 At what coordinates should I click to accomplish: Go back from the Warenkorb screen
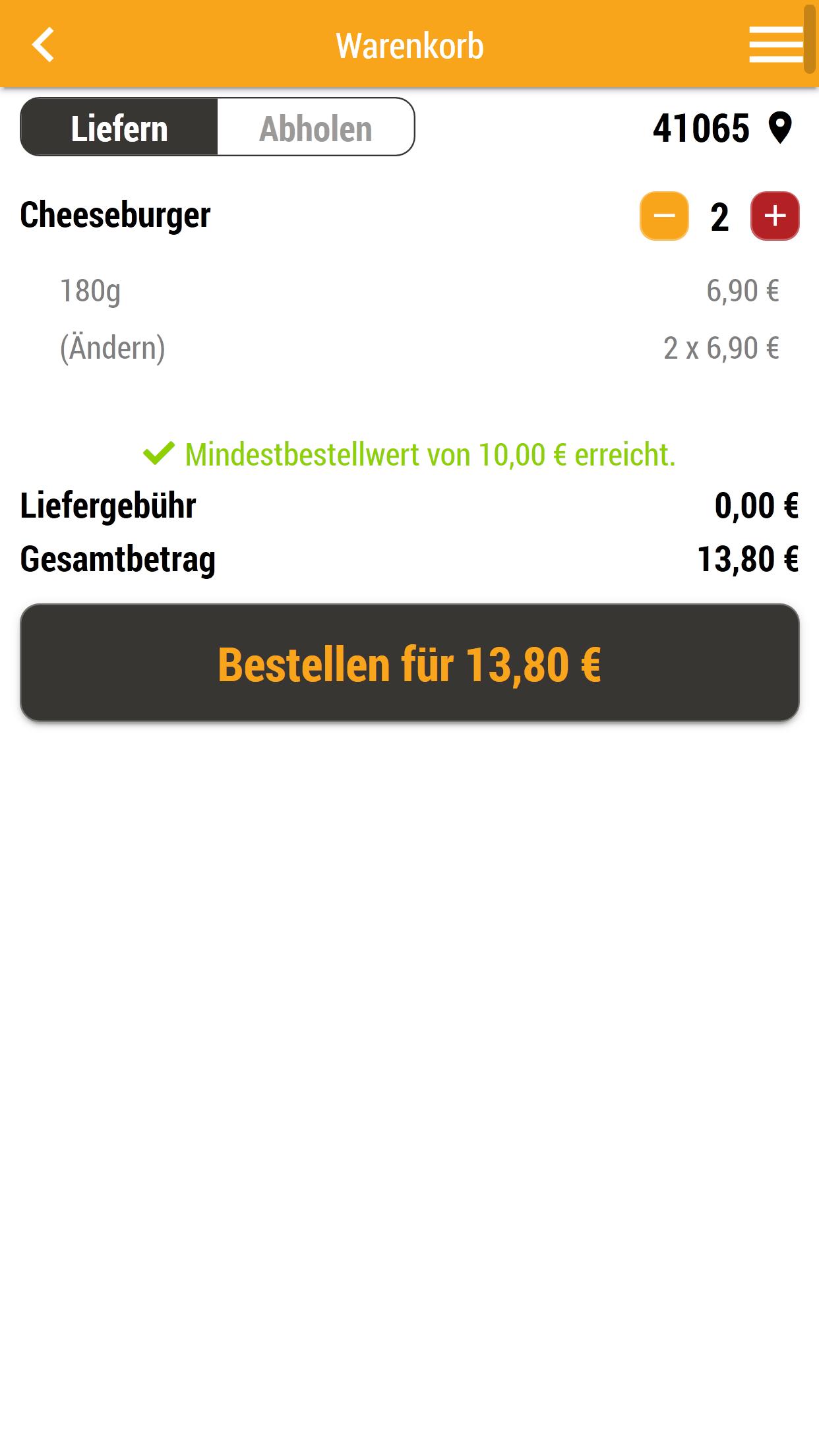pyautogui.click(x=43, y=45)
